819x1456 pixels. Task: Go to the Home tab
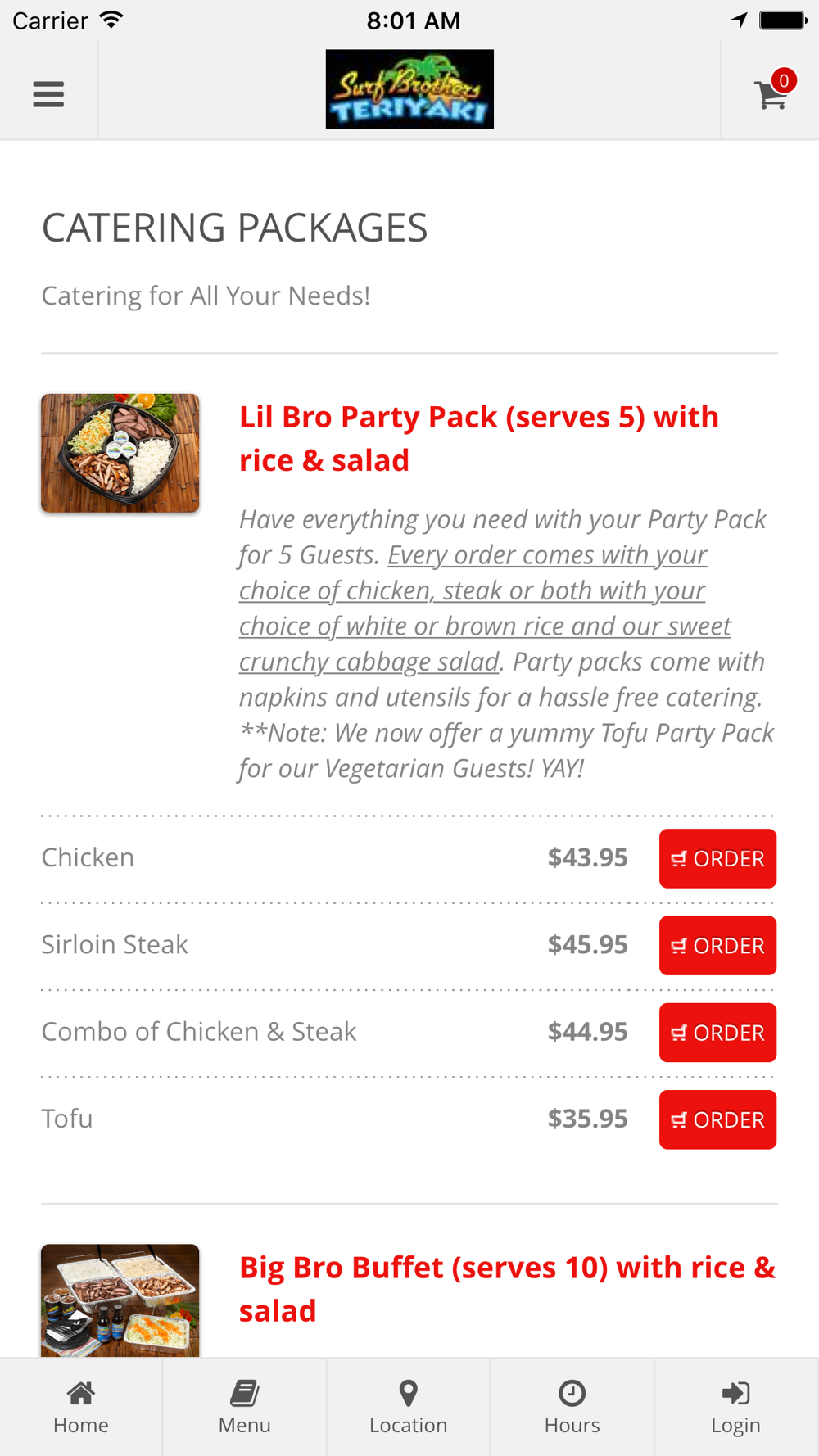tap(81, 1407)
